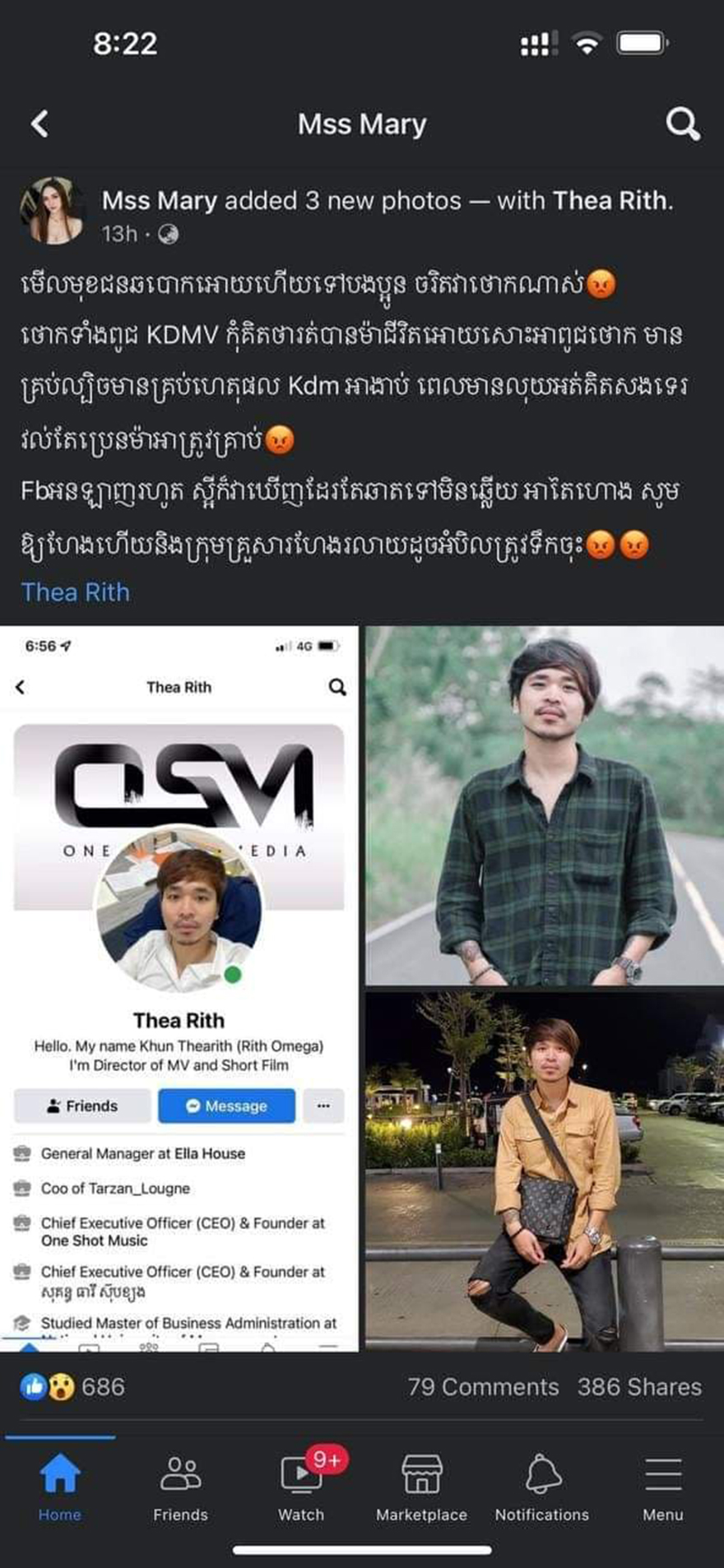Image resolution: width=724 pixels, height=1568 pixels.
Task: Open the search icon in the header
Action: tap(682, 124)
